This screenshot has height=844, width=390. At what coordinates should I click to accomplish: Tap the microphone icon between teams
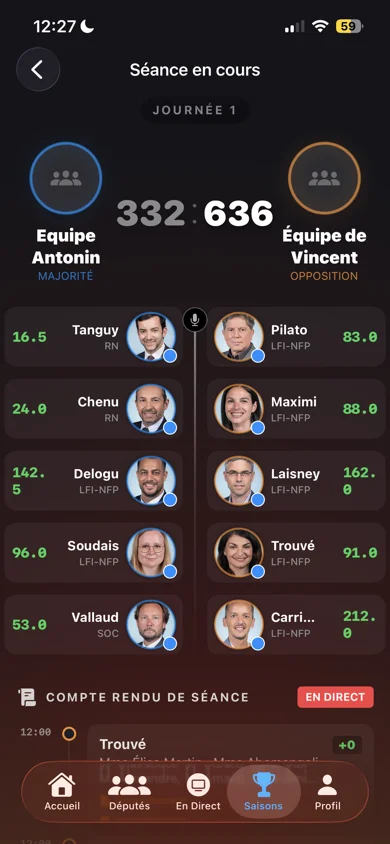coord(195,320)
